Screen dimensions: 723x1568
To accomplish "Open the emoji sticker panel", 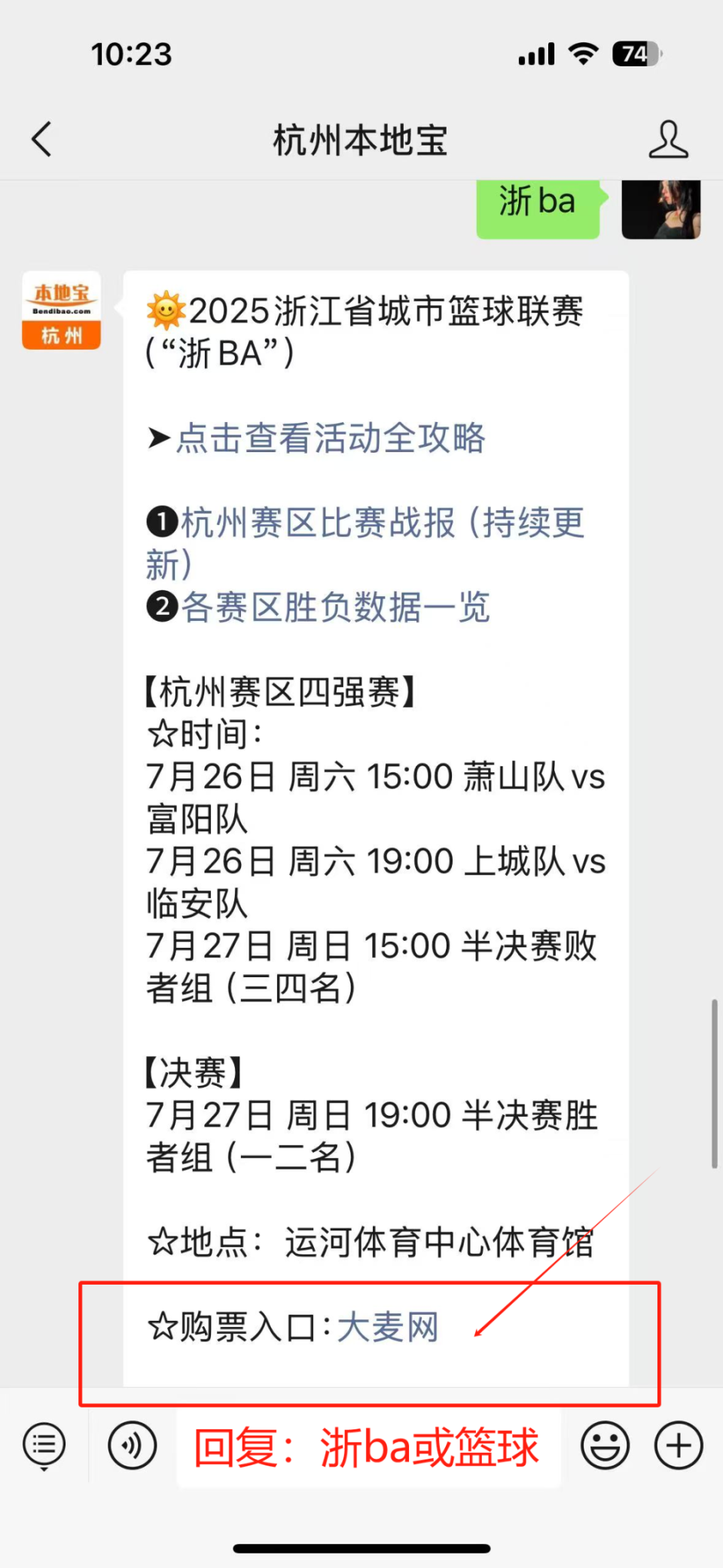I will [604, 1445].
